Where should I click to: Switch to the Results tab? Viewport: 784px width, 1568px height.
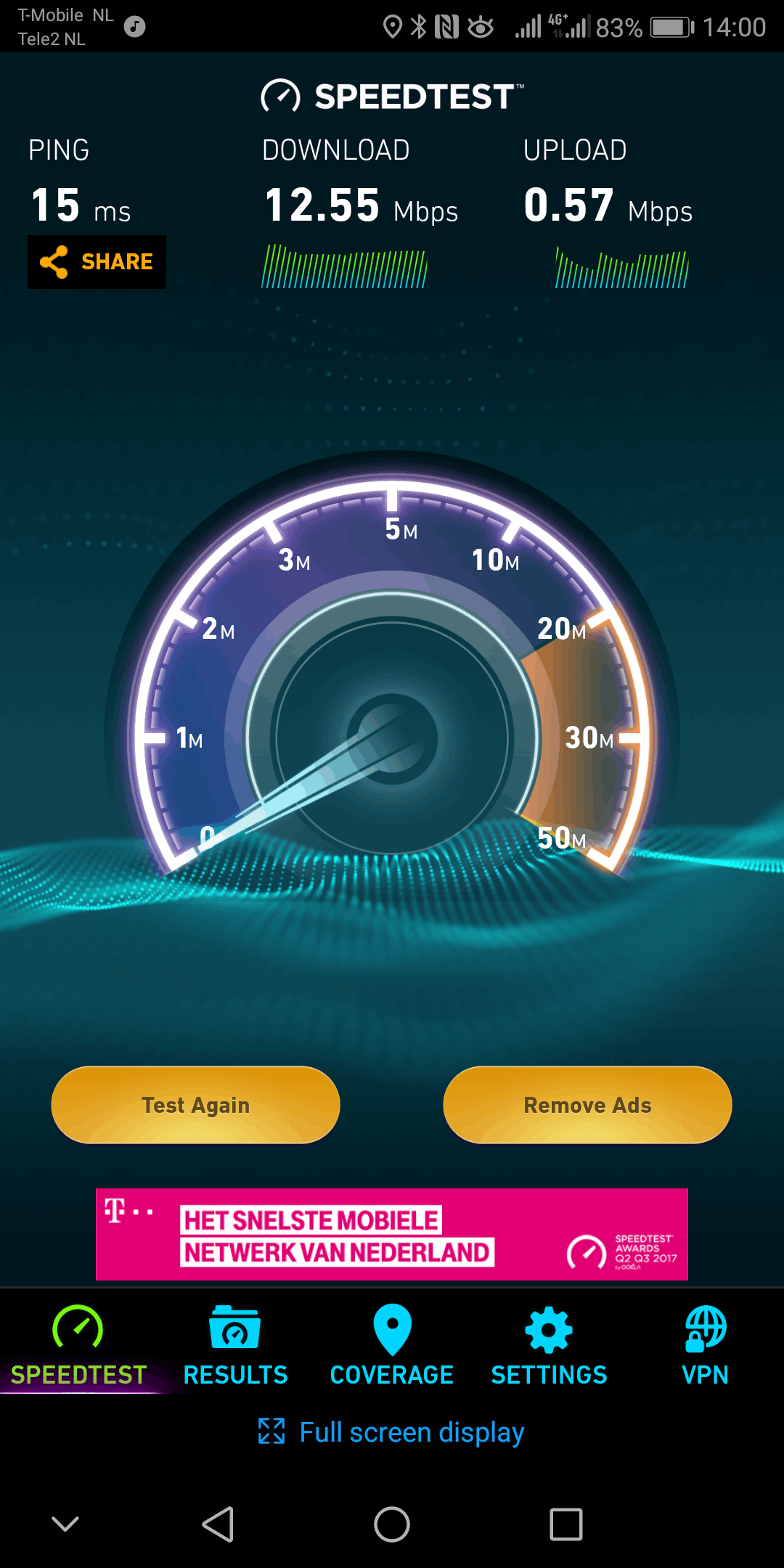(235, 1347)
